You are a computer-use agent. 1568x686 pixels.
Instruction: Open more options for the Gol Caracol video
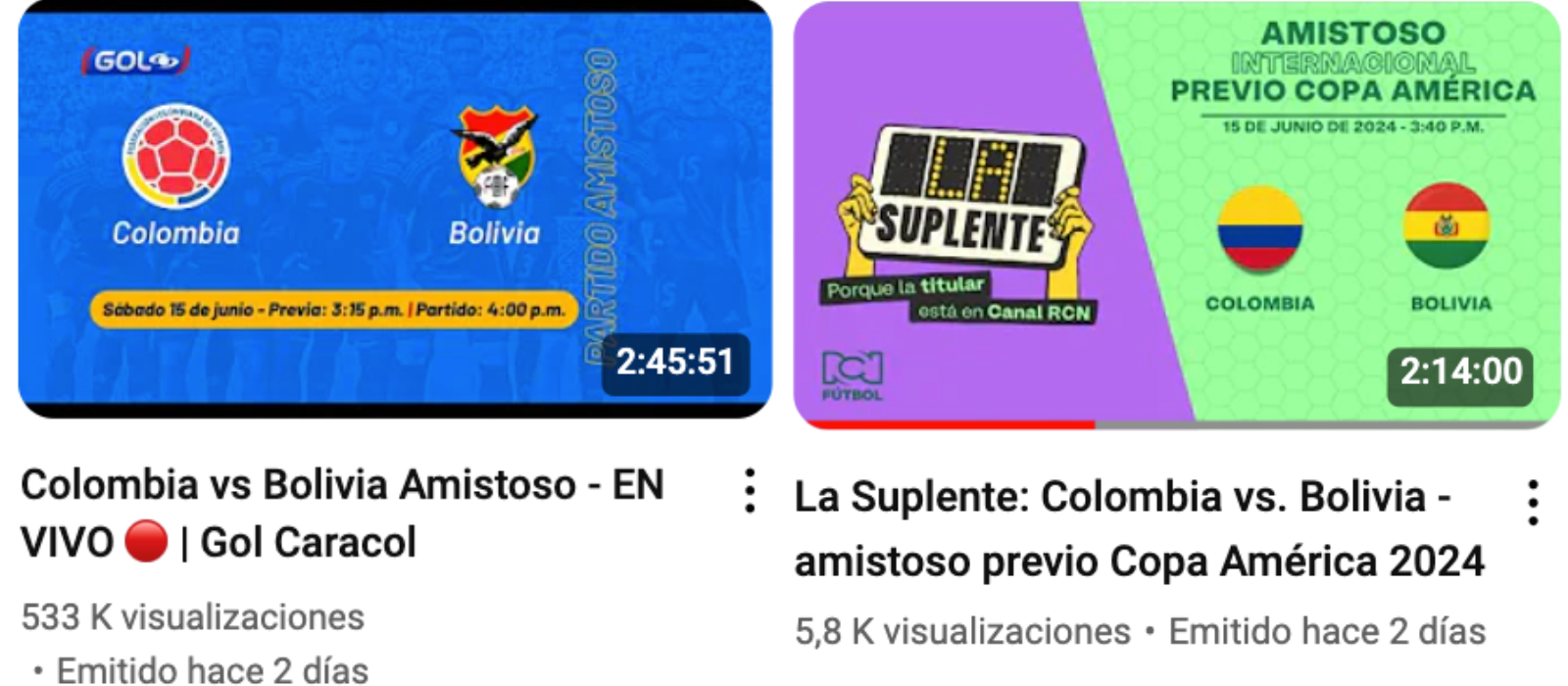(750, 491)
